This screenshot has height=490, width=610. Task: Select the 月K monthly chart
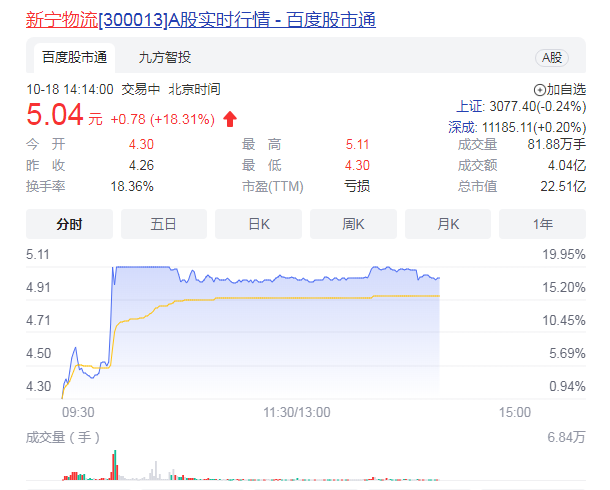tap(448, 224)
